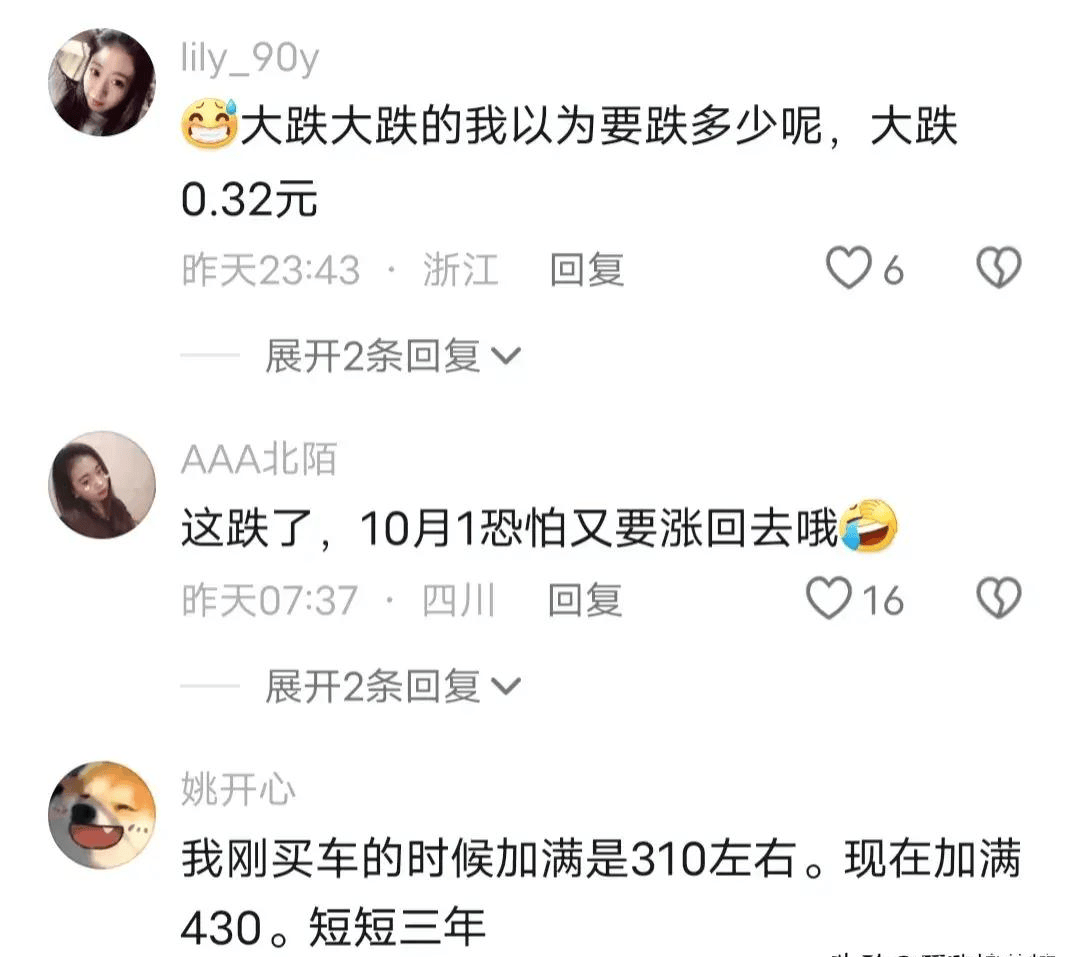The height and width of the screenshot is (957, 1080).
Task: Reply to lily_90y's comment
Action: pos(587,270)
